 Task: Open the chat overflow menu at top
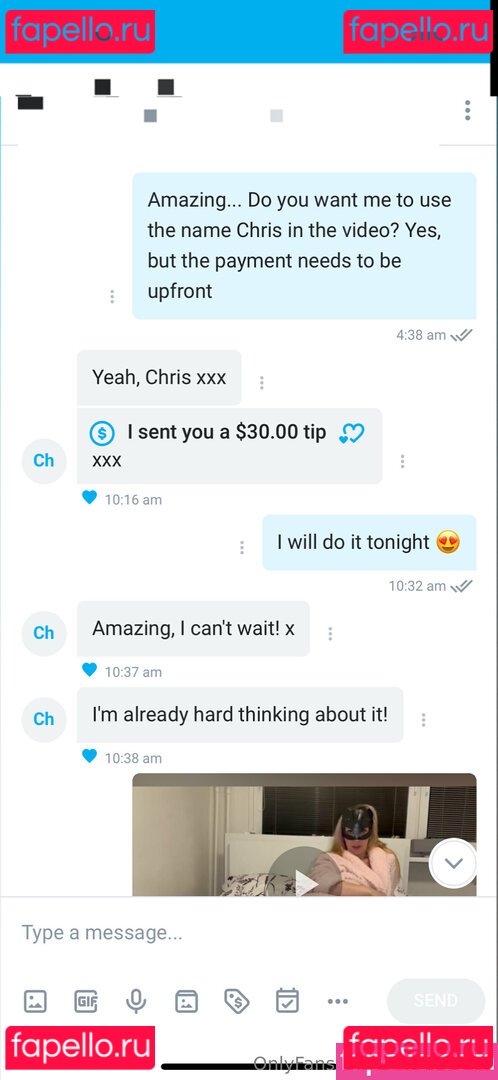pyautogui.click(x=468, y=110)
